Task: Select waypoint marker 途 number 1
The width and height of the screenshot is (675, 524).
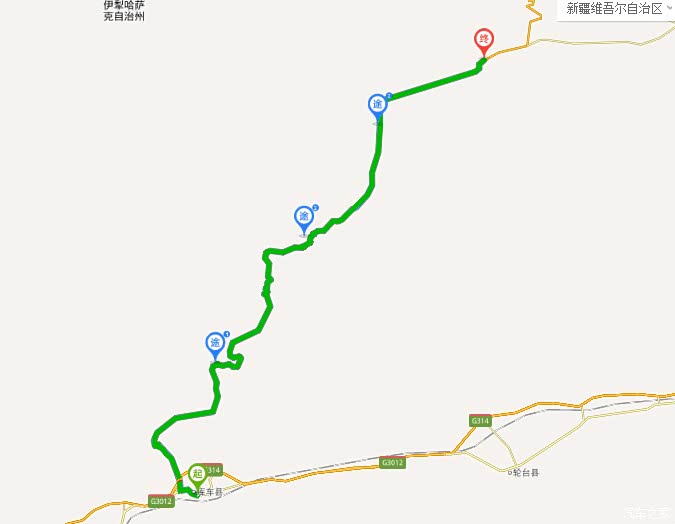Action: [x=215, y=346]
